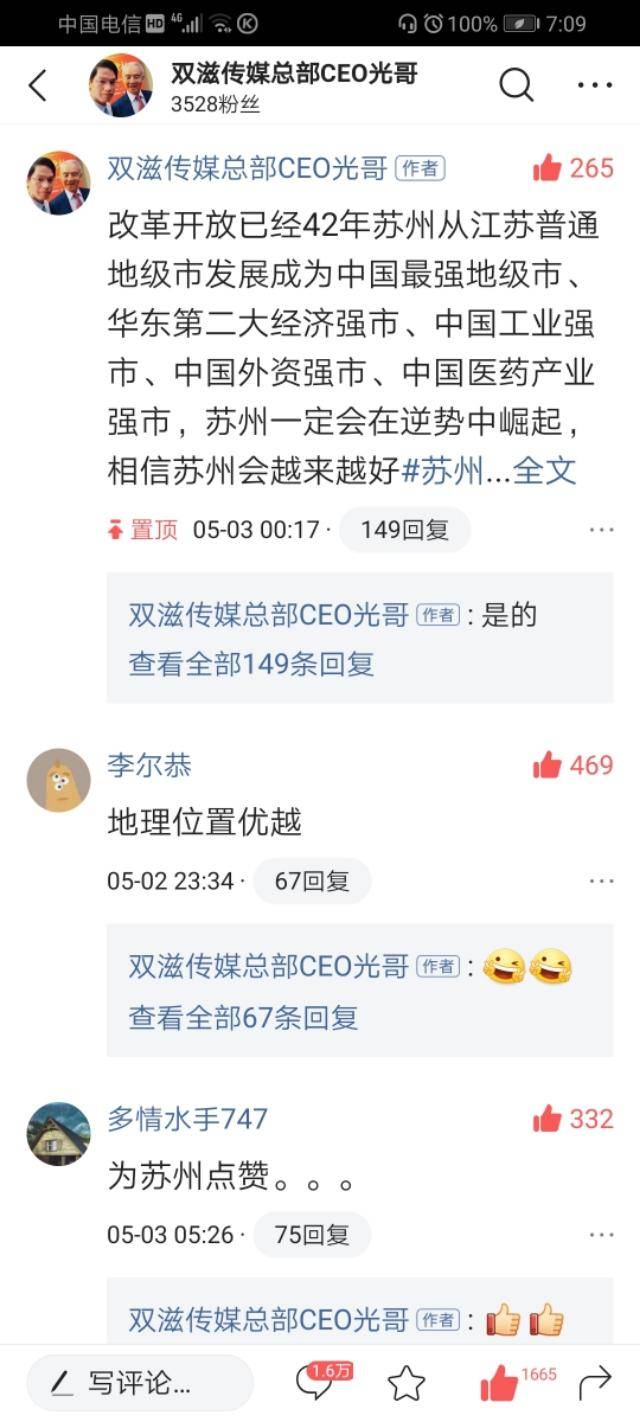Viewport: 640px width, 1422px height.
Task: Like the post with the 1665 thumbs-up
Action: 500,1384
